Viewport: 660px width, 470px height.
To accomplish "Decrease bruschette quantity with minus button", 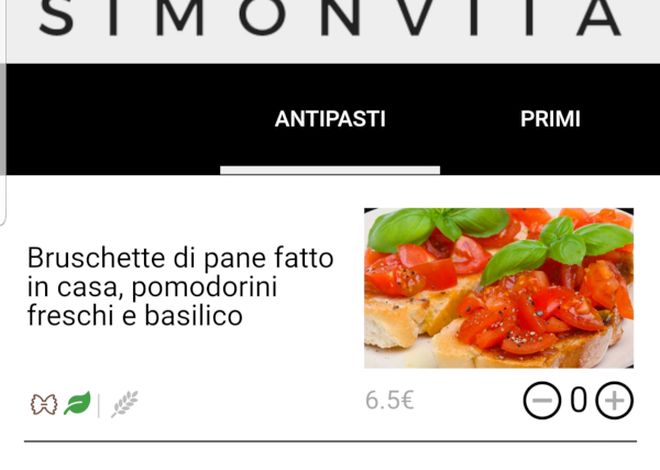I will pos(543,401).
